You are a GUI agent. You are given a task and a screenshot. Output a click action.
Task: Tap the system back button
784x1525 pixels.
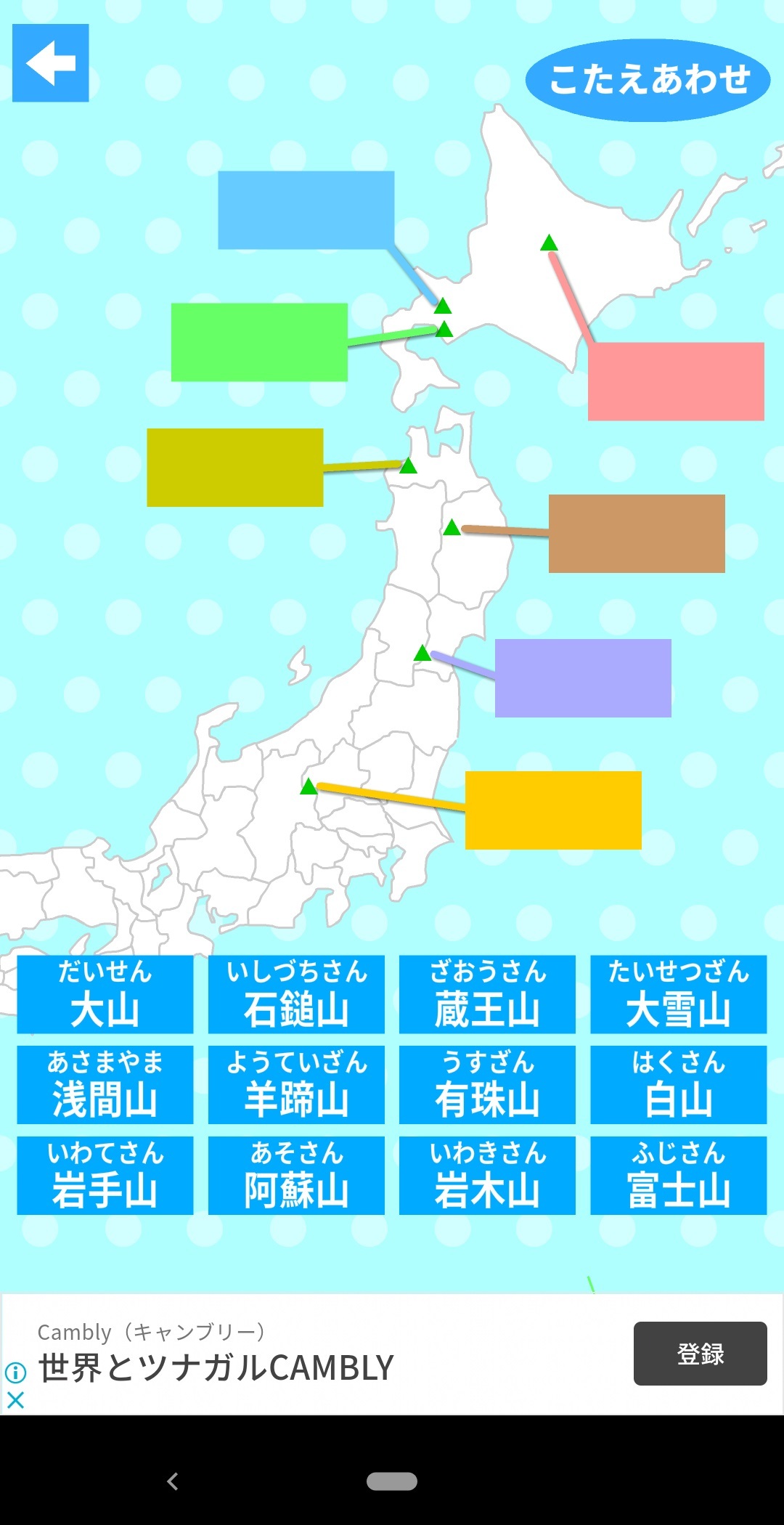coord(173,1481)
